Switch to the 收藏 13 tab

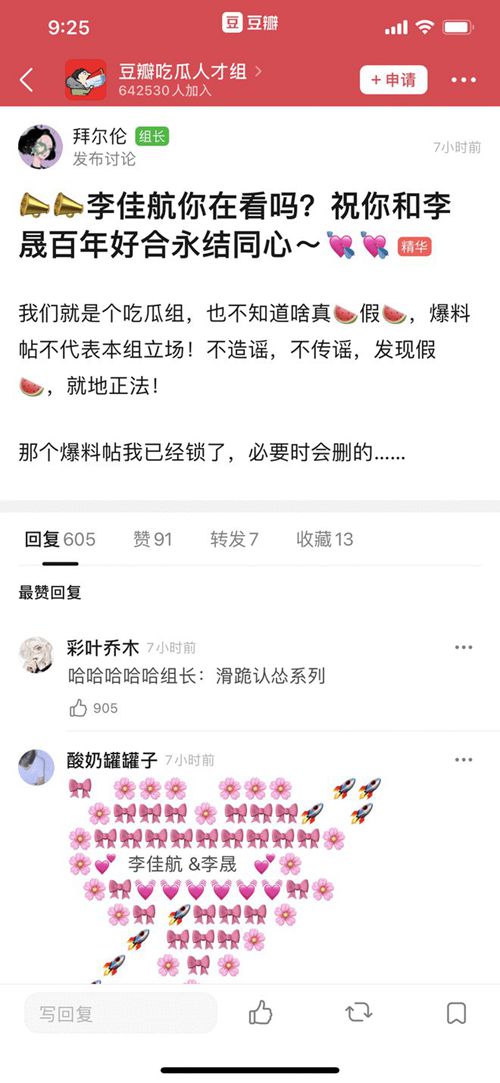coord(325,539)
